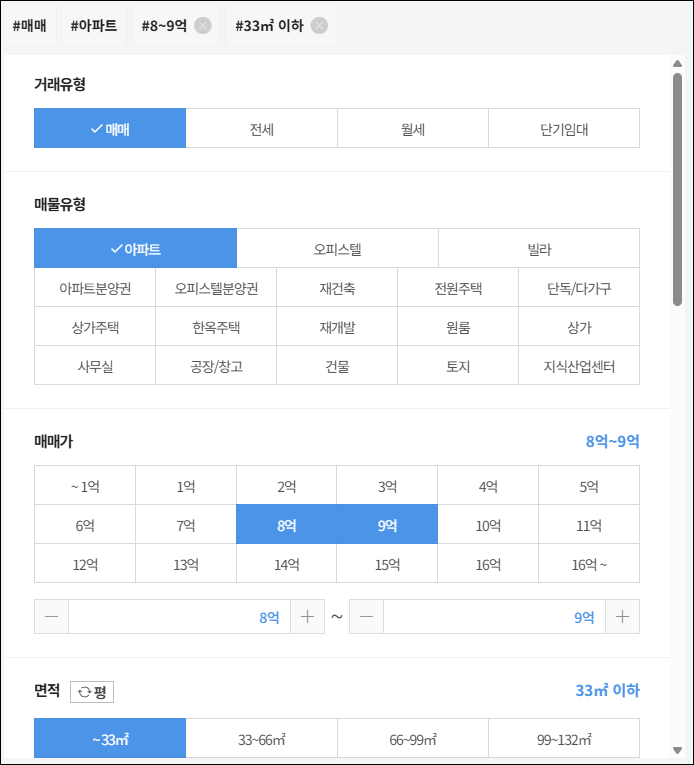Choose 아파트분양권 property type
This screenshot has height=765, width=694.
pos(95,288)
